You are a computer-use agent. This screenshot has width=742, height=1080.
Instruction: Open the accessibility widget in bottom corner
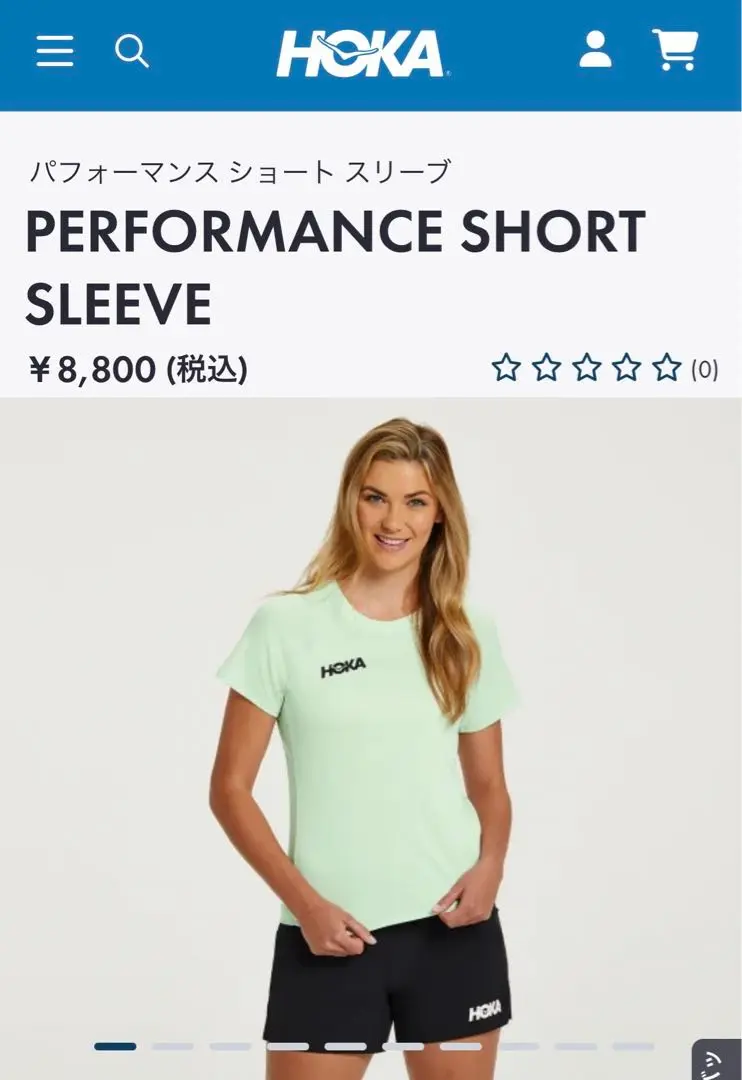(716, 1061)
